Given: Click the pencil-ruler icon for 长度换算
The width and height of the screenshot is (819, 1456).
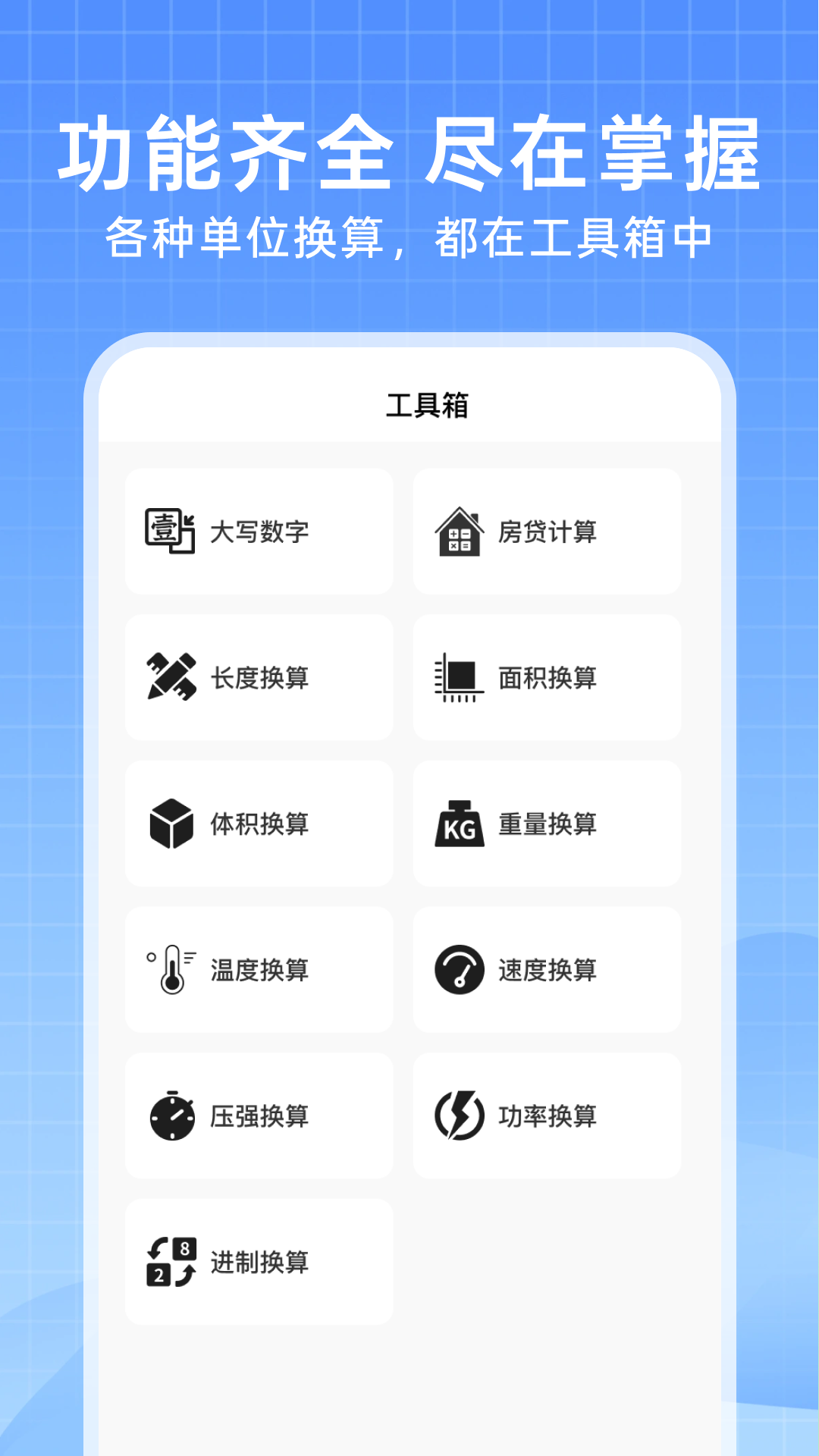Looking at the screenshot, I should (x=170, y=676).
